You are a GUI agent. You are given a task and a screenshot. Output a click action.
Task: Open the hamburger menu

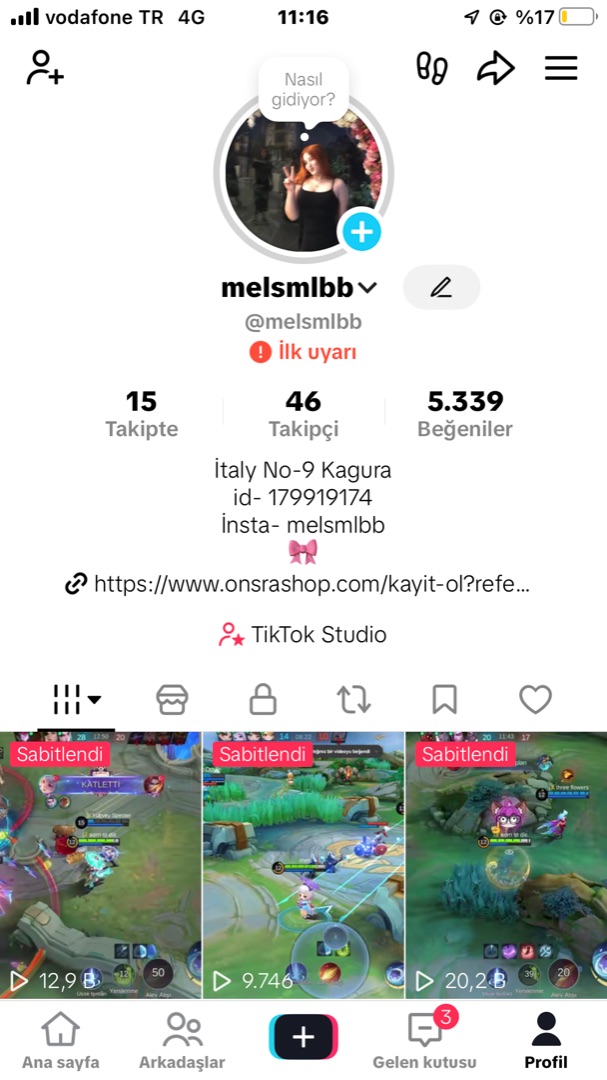561,68
